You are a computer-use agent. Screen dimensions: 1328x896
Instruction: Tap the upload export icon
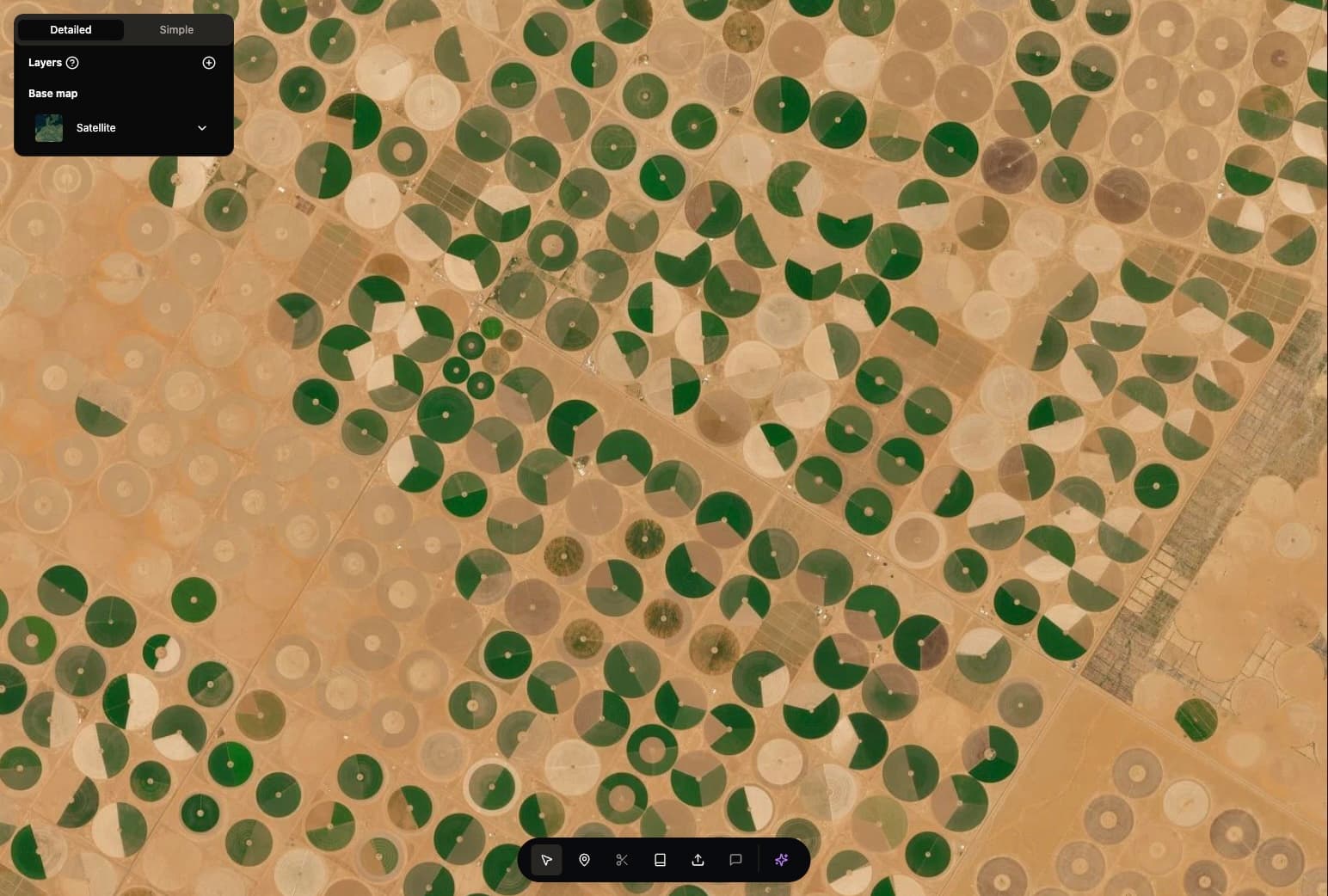[x=698, y=860]
